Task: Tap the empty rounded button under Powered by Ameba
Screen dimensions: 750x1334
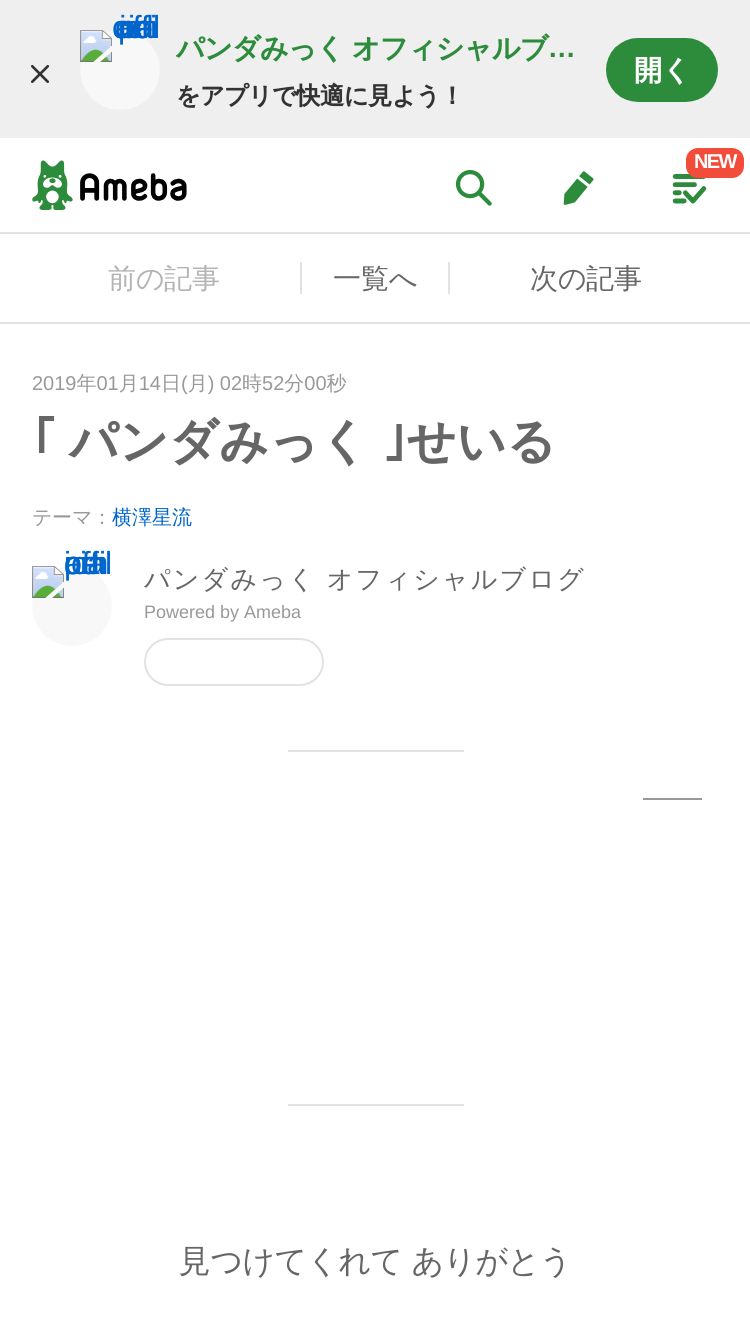Action: click(234, 662)
